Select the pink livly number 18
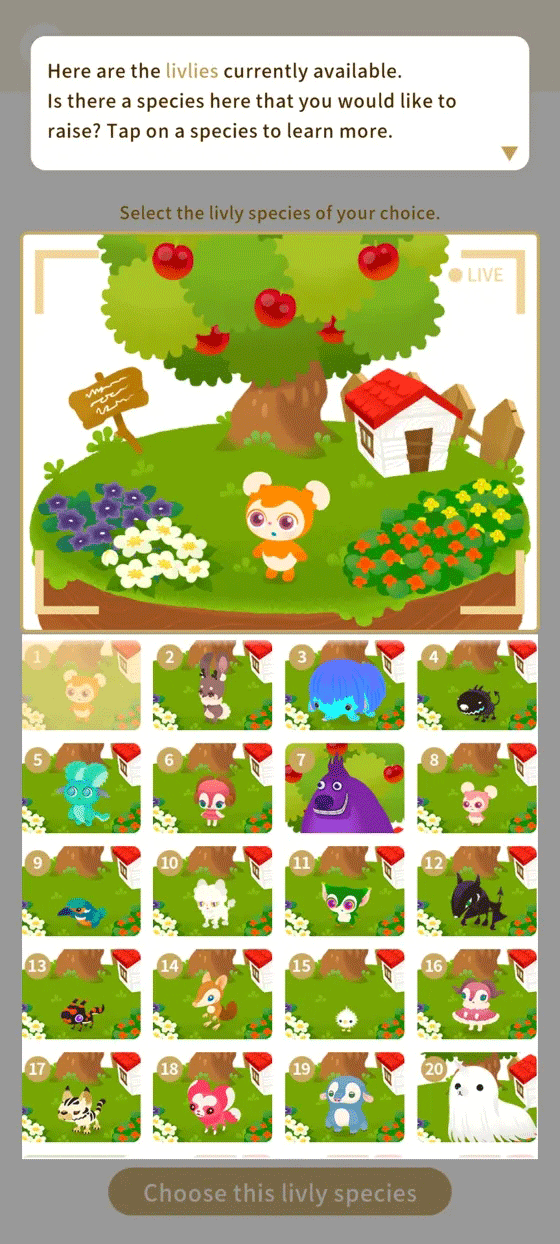This screenshot has width=560, height=1244. click(x=213, y=1096)
